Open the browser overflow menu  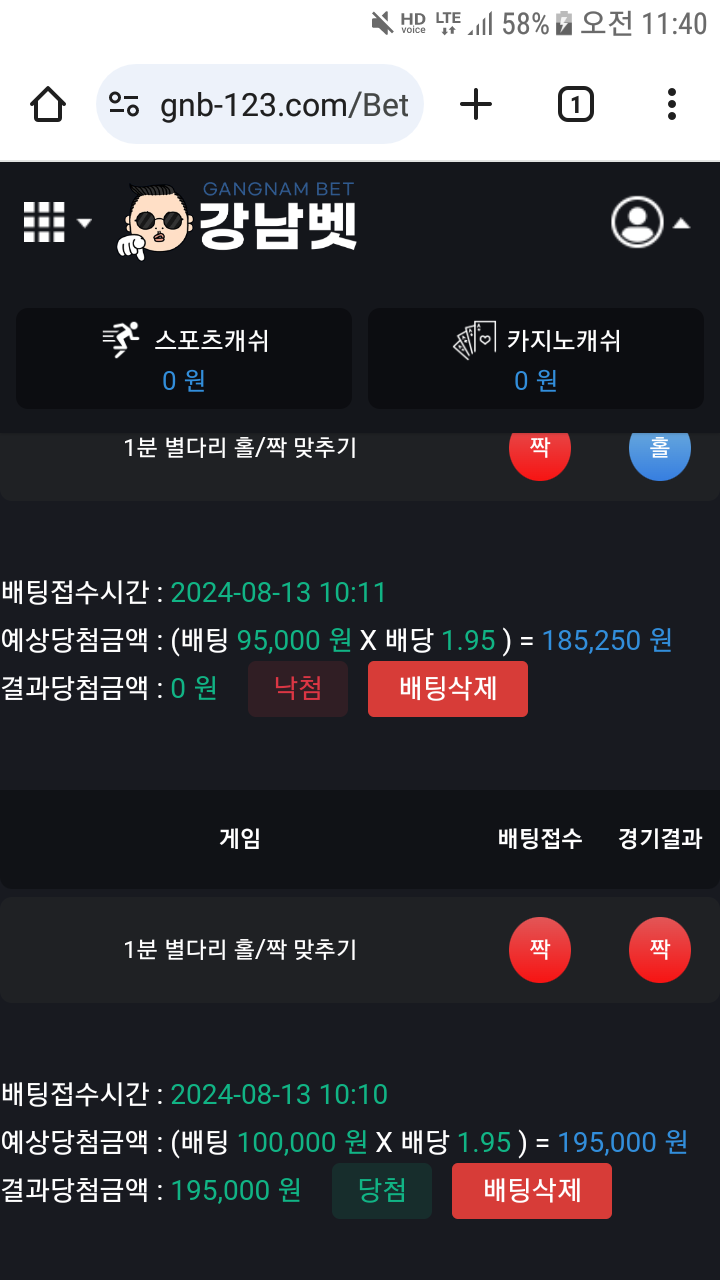click(671, 104)
